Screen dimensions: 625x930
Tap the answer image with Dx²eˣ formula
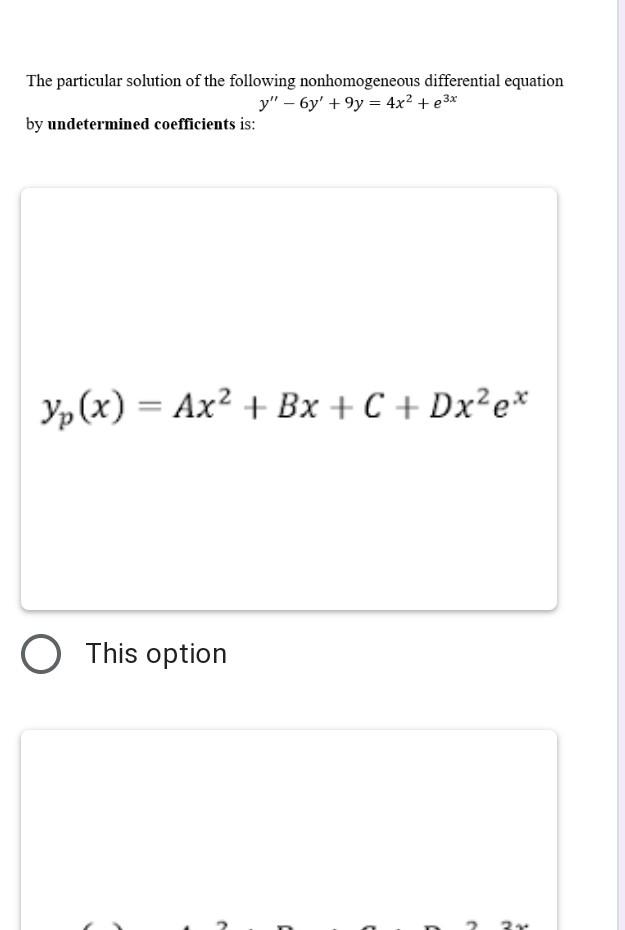click(288, 400)
